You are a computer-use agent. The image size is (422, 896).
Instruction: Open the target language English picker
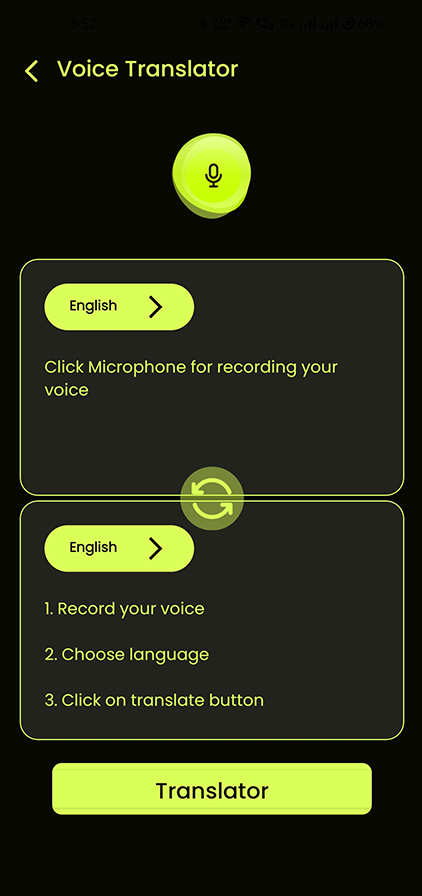pos(119,548)
